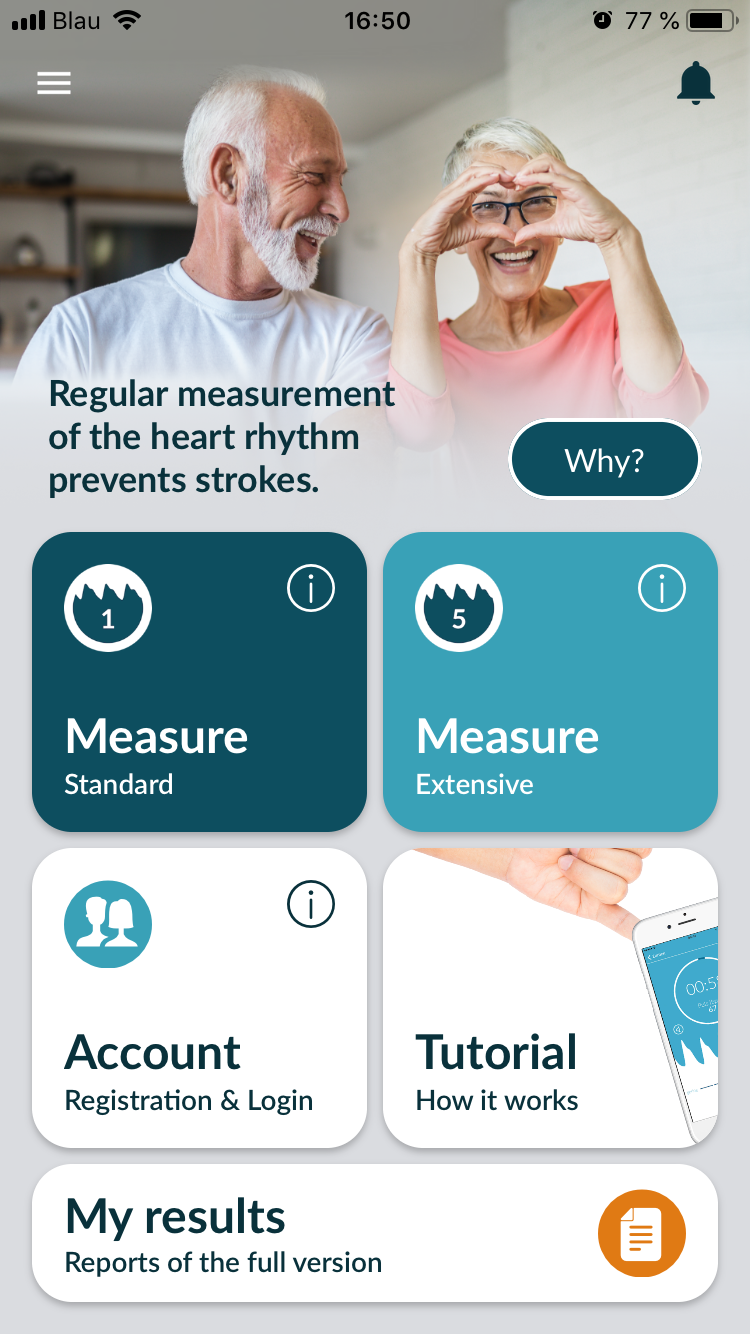This screenshot has height=1334, width=750.
Task: Open the notifications bell
Action: pos(696,83)
